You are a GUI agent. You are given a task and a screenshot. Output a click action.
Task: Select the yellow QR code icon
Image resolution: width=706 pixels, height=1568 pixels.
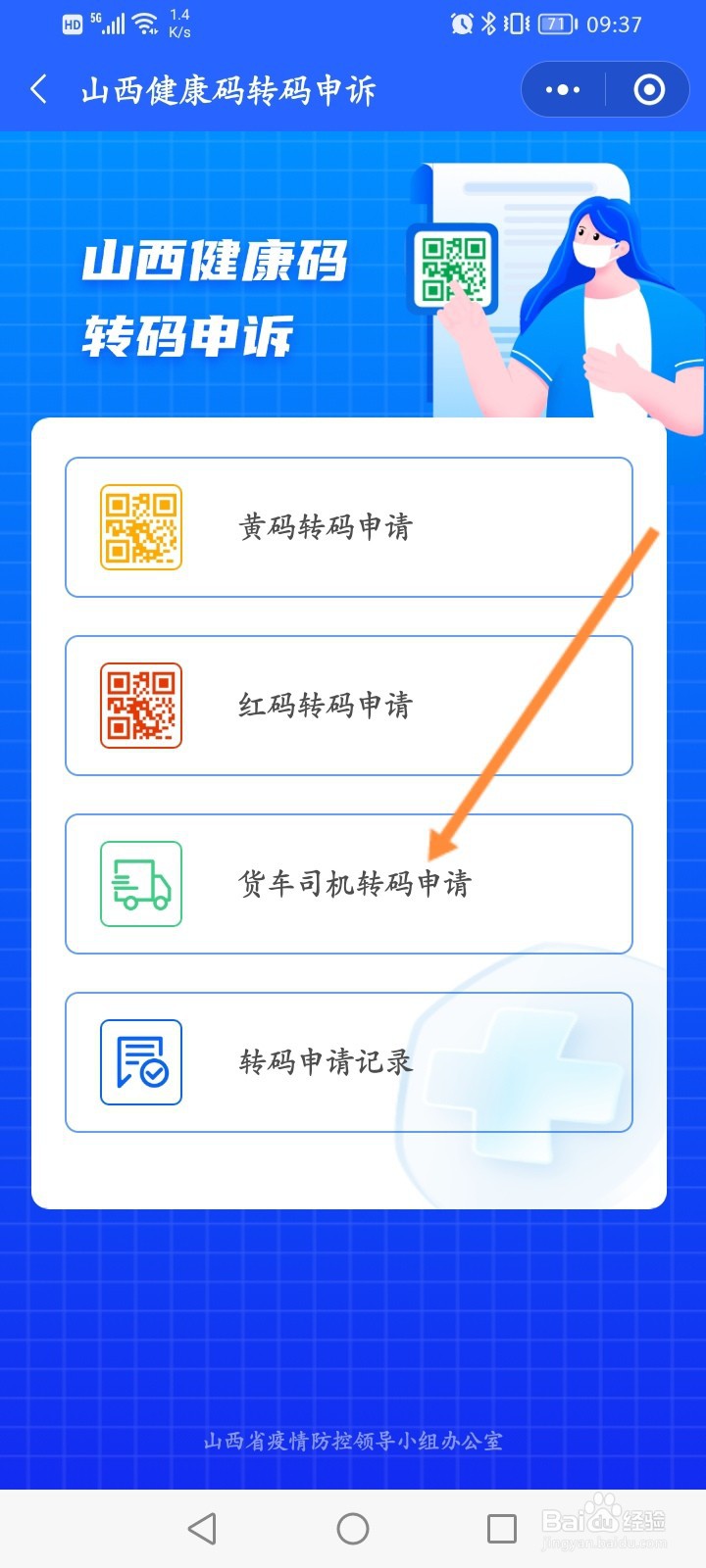tap(139, 527)
